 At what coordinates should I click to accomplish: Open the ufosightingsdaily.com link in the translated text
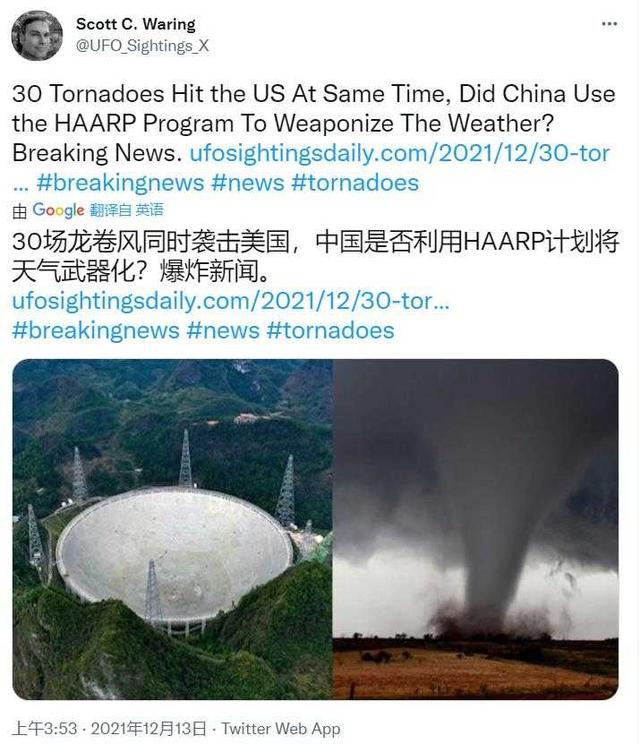tap(231, 301)
